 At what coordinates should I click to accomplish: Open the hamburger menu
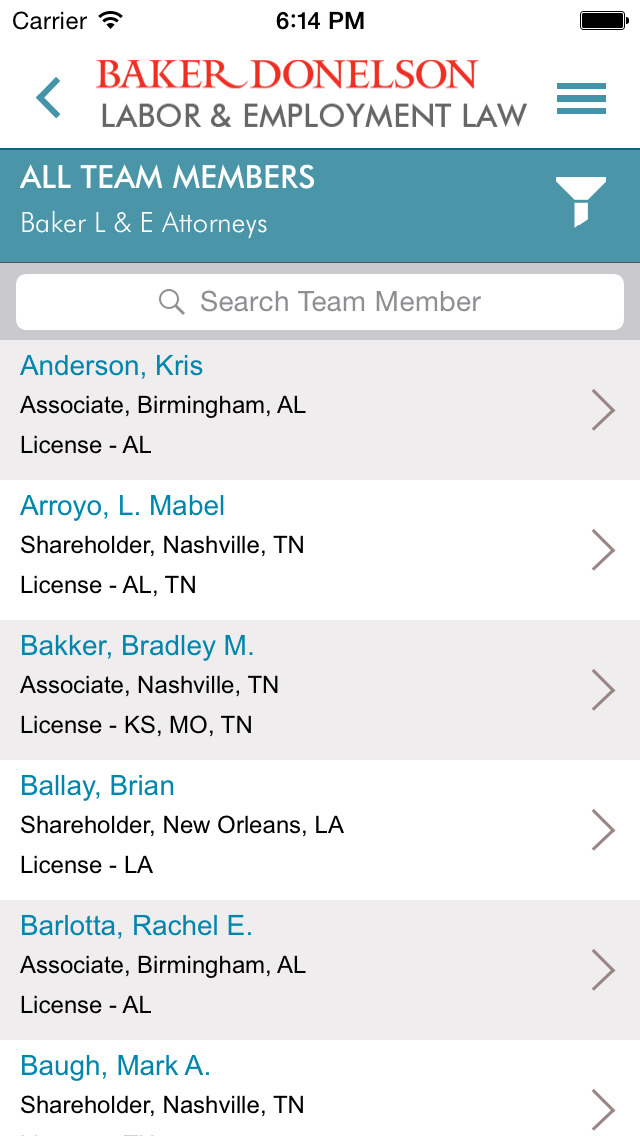tap(581, 99)
